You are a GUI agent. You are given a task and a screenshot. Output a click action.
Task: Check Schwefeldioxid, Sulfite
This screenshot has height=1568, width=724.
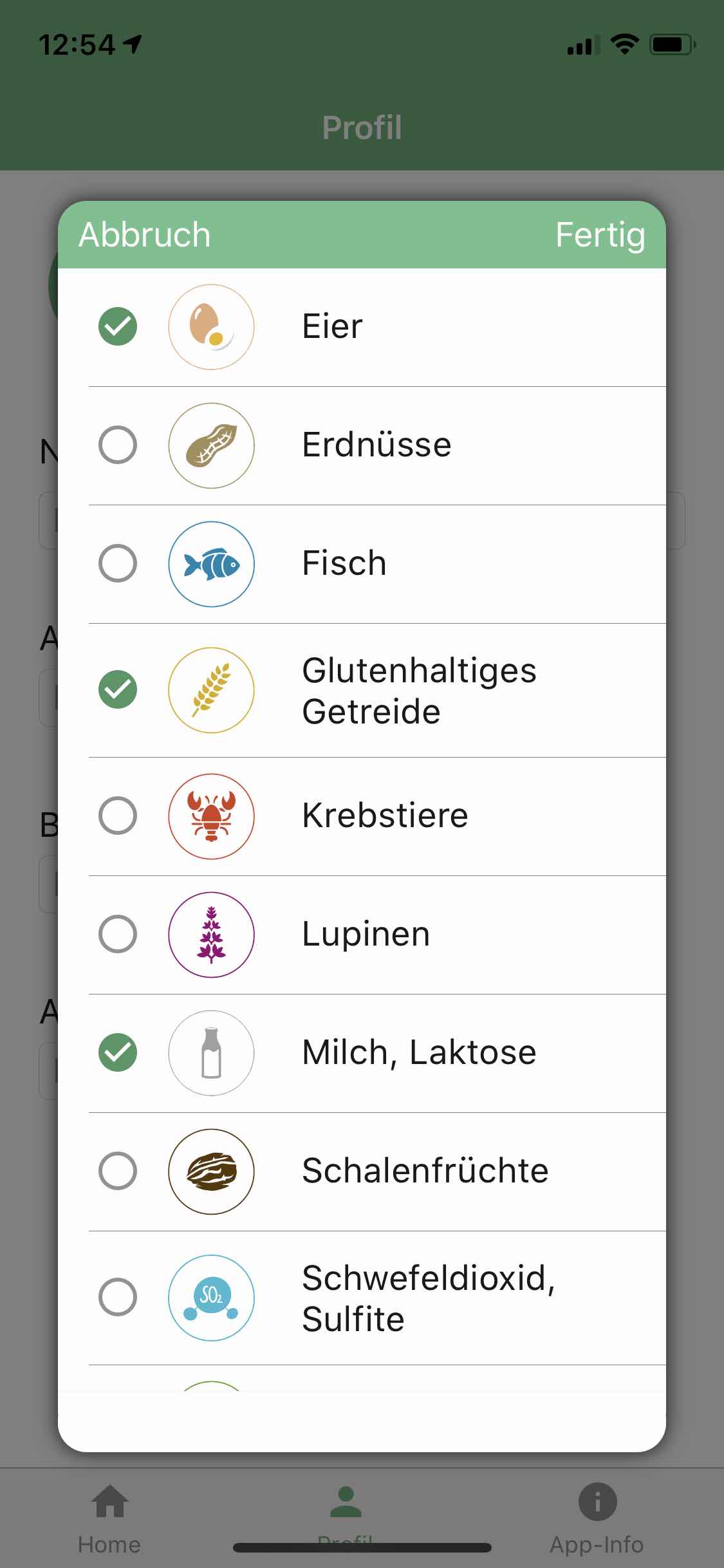pyautogui.click(x=362, y=1298)
